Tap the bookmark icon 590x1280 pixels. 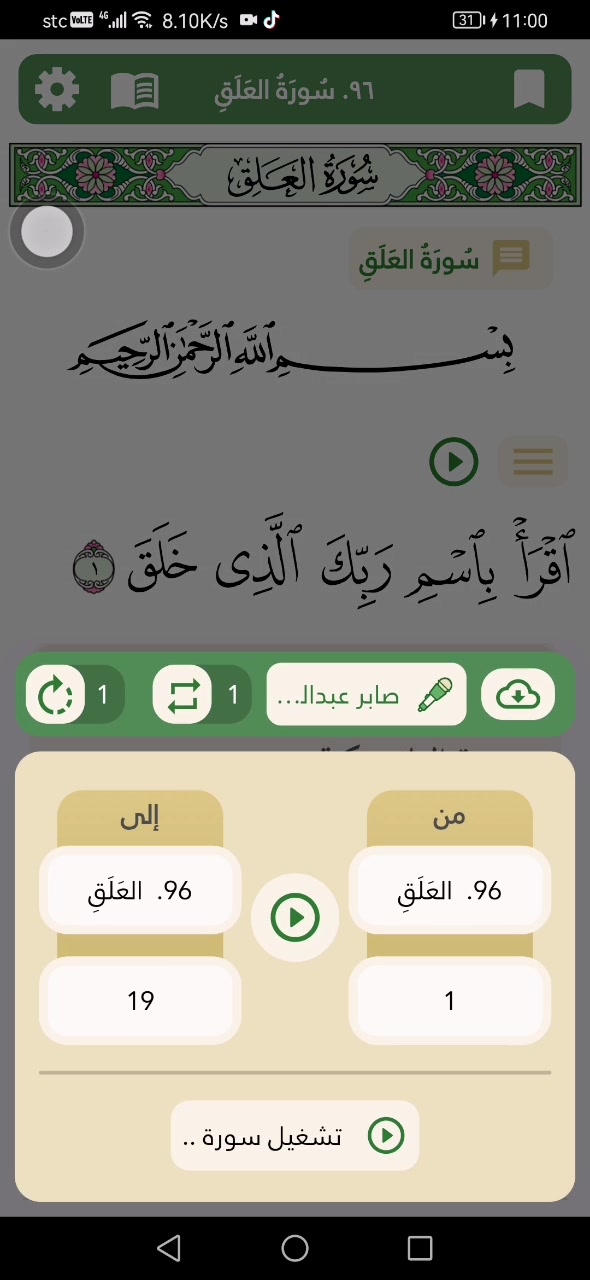[529, 90]
